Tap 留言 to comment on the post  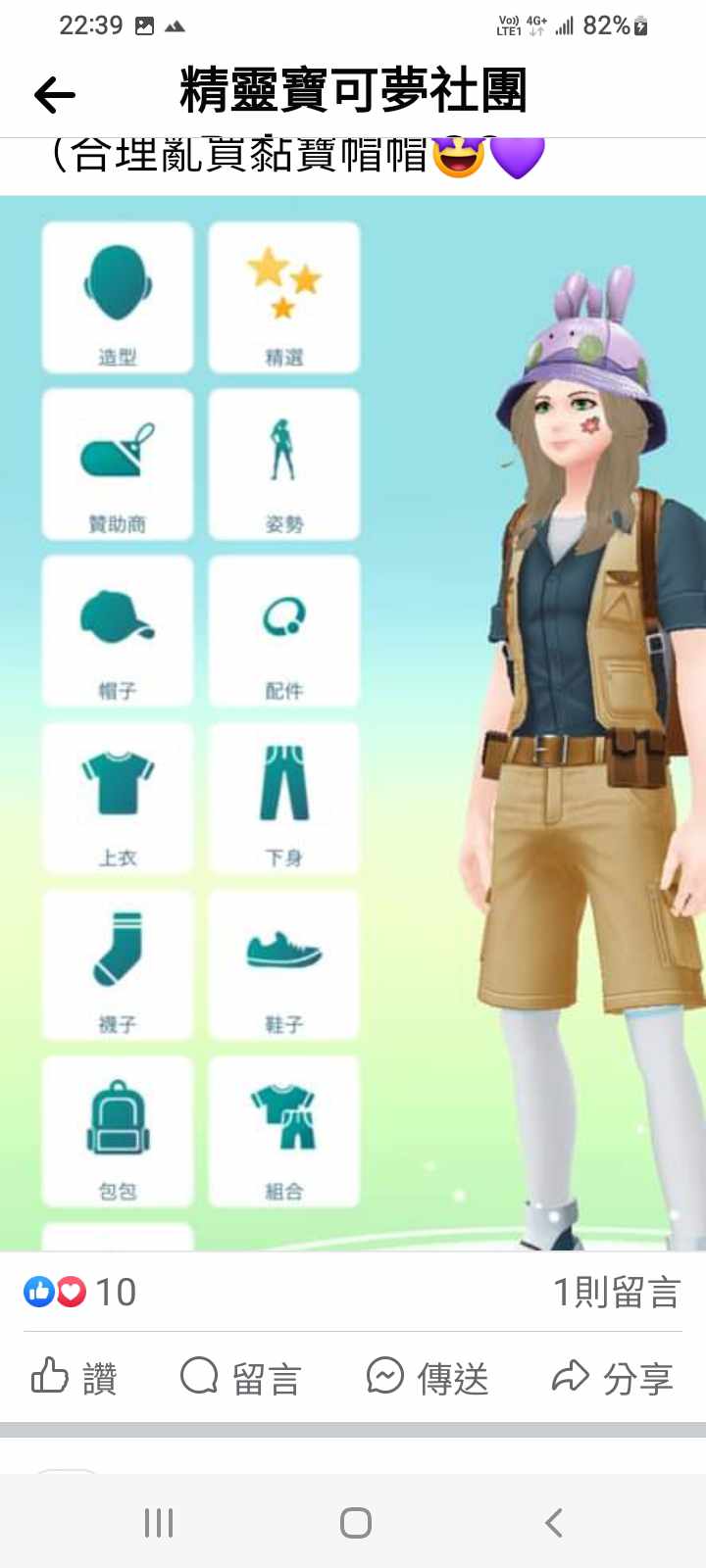(x=241, y=1377)
